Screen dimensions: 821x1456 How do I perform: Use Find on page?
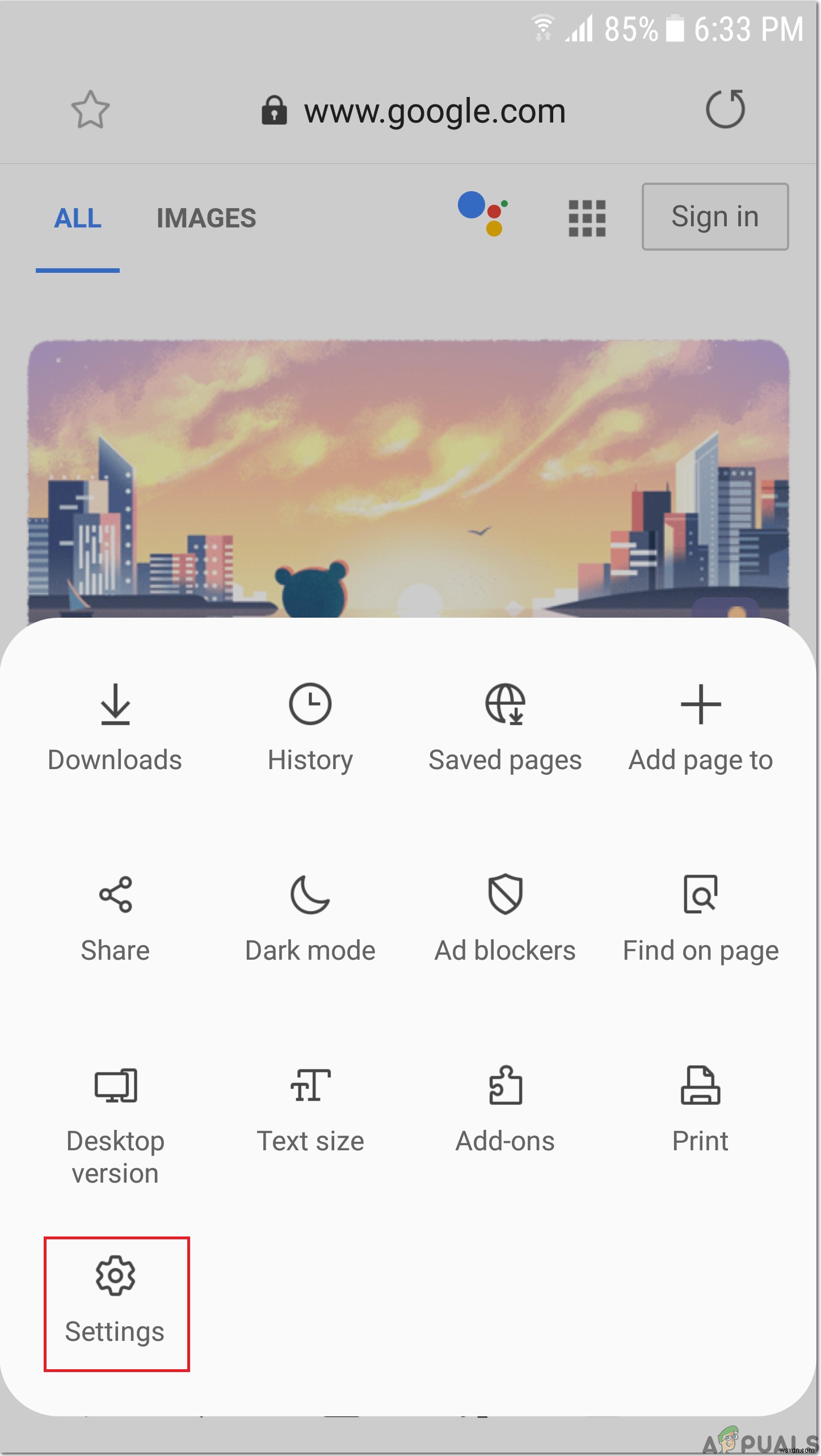point(700,919)
